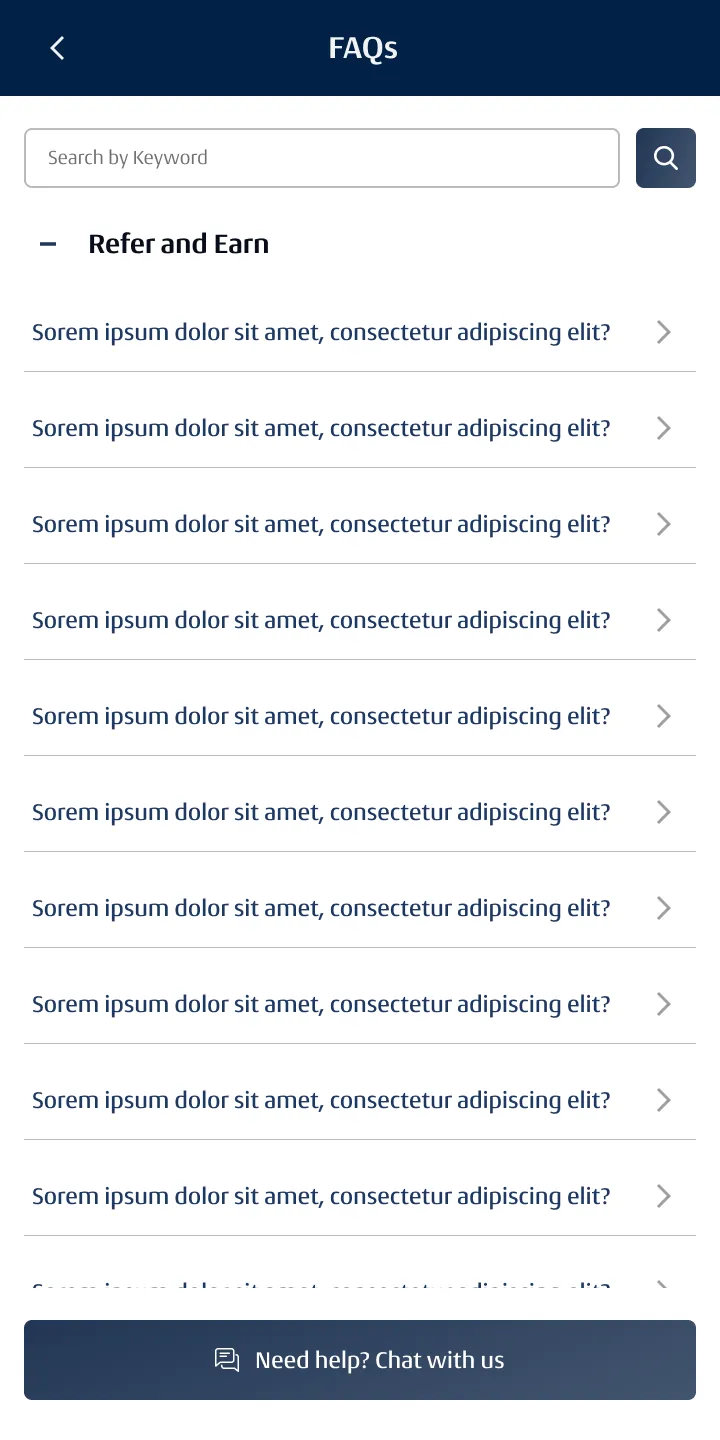Image resolution: width=720 pixels, height=1440 pixels.
Task: Go back from the FAQs screen
Action: point(58,48)
